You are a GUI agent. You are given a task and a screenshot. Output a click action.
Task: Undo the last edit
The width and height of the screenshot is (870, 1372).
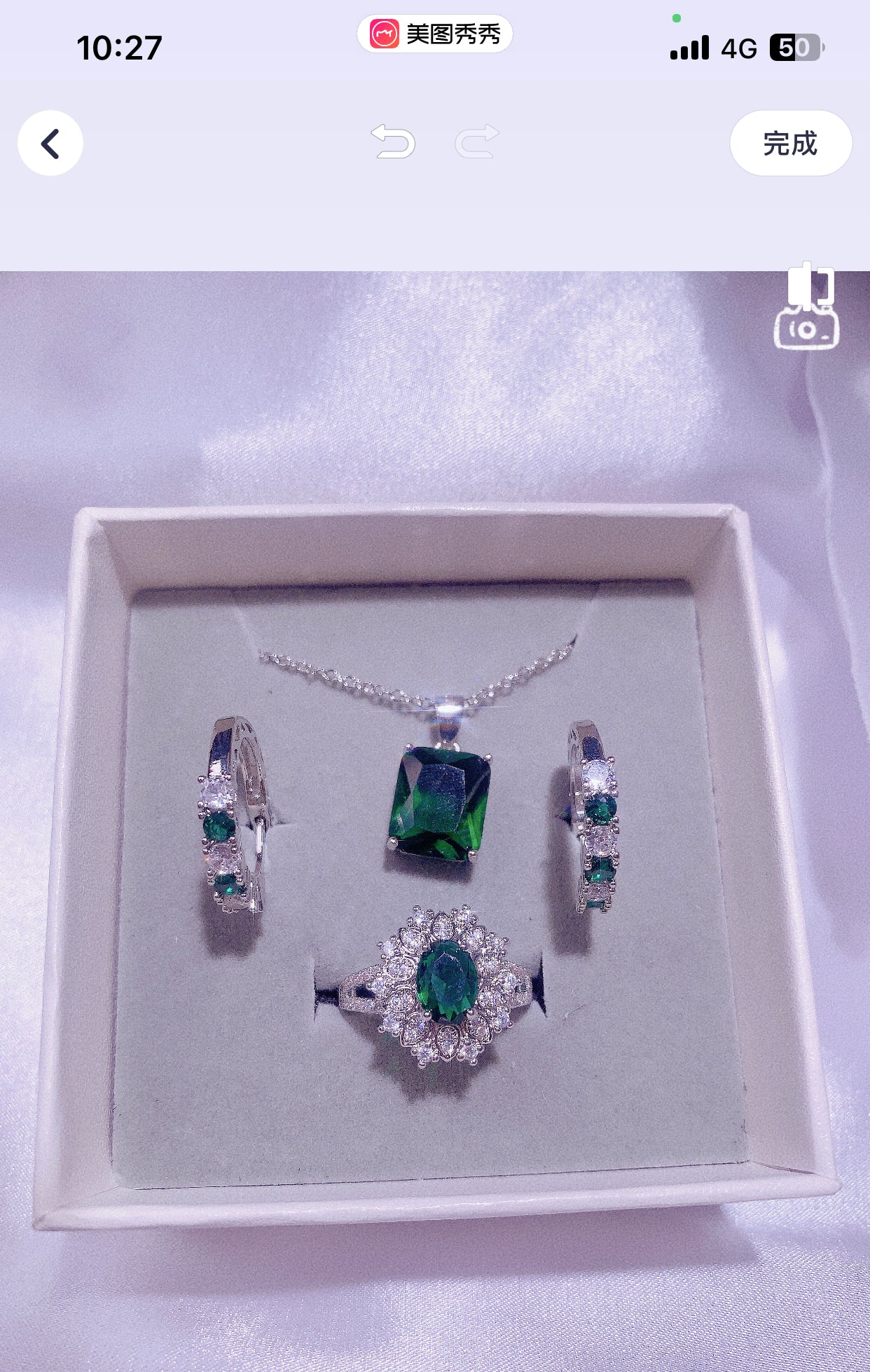pos(393,142)
